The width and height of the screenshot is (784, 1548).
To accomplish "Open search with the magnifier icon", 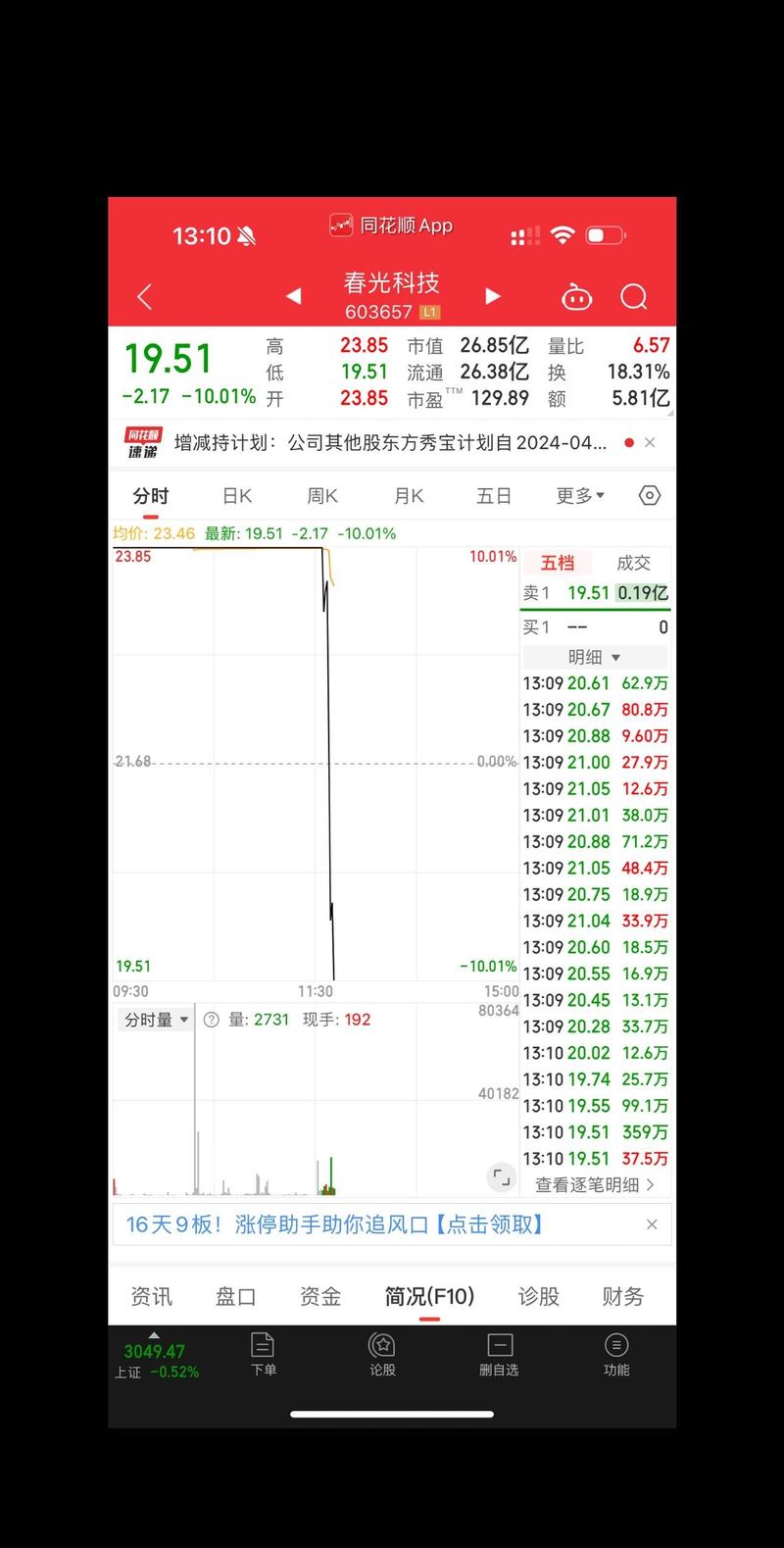I will coord(633,295).
